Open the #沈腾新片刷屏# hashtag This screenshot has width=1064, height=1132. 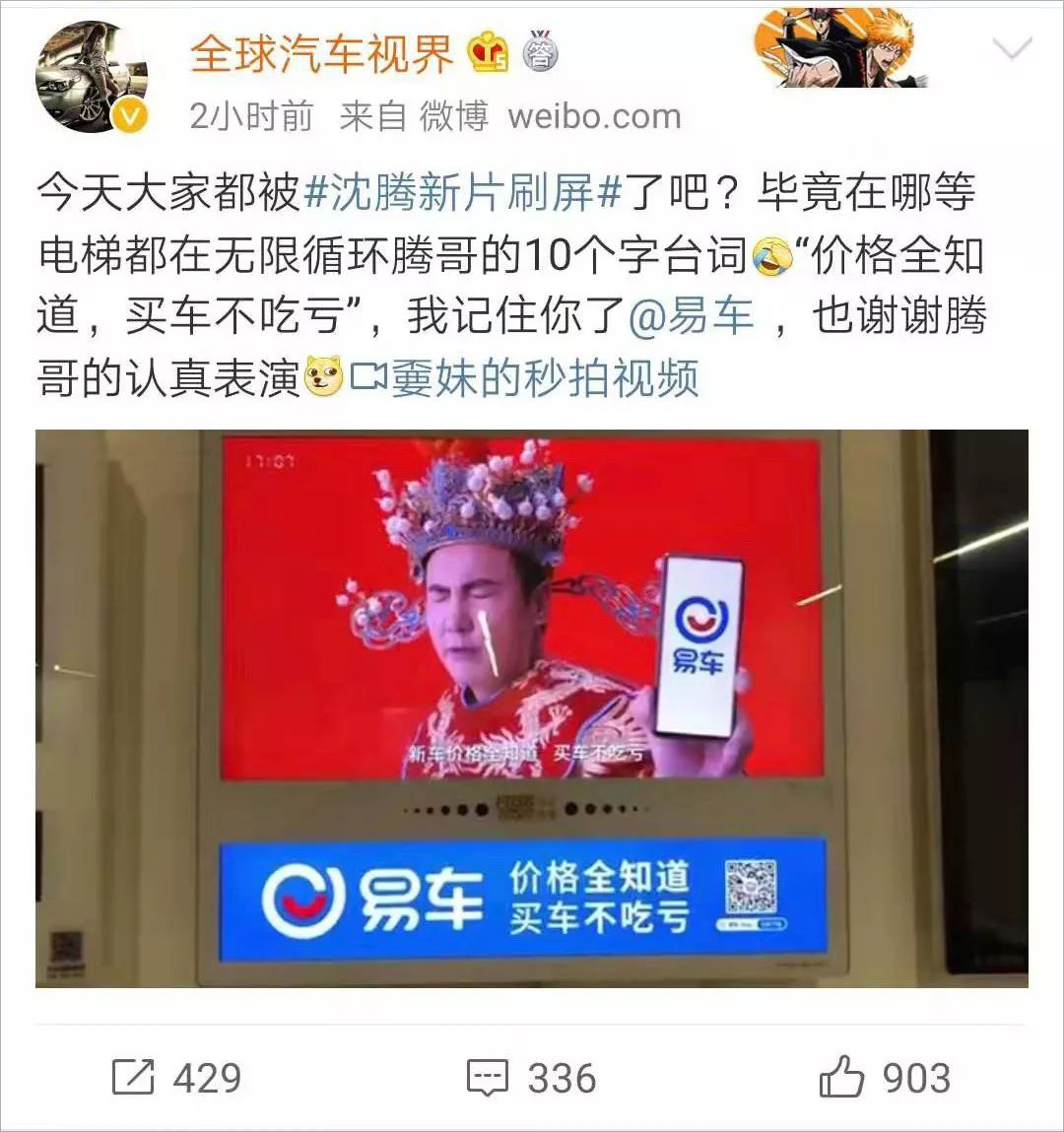coord(463,191)
